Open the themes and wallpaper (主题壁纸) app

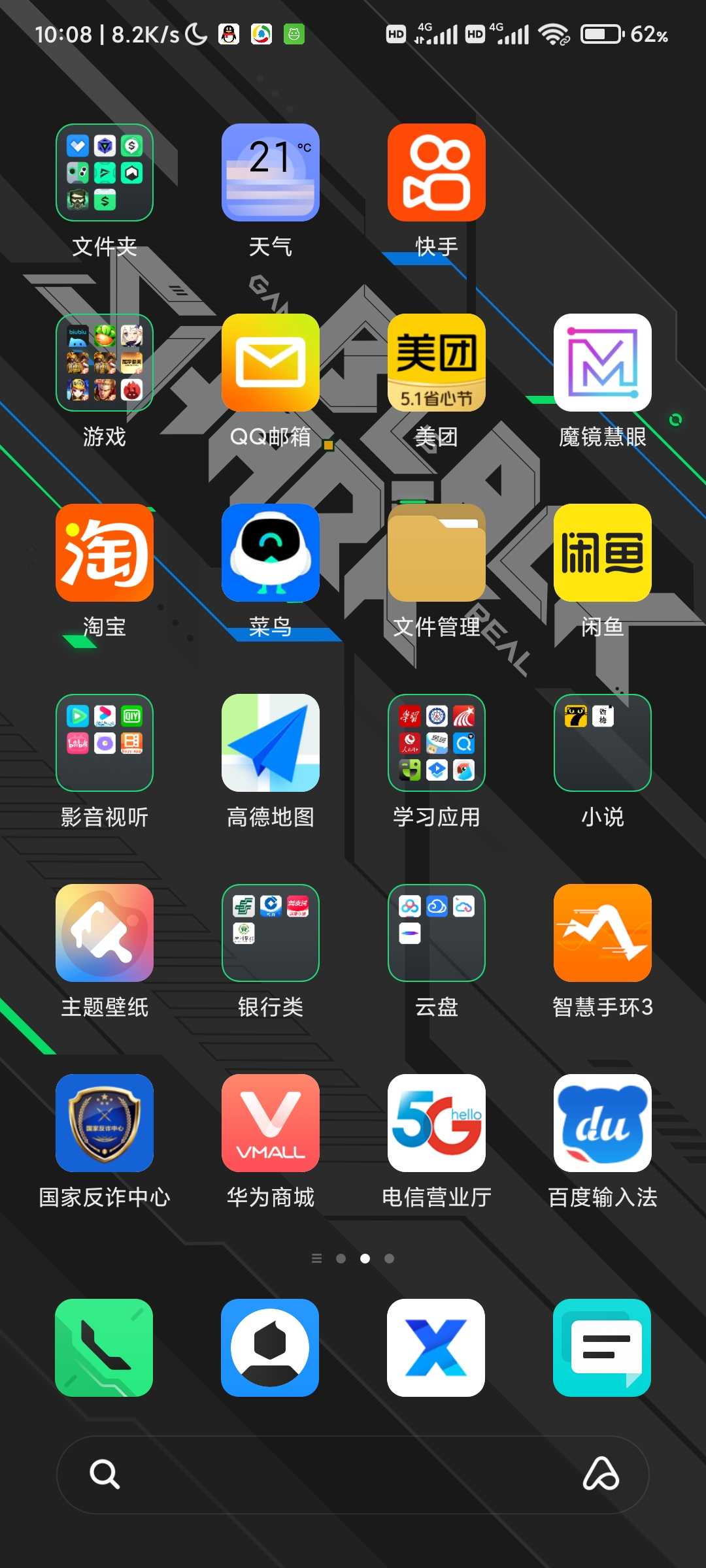click(105, 933)
